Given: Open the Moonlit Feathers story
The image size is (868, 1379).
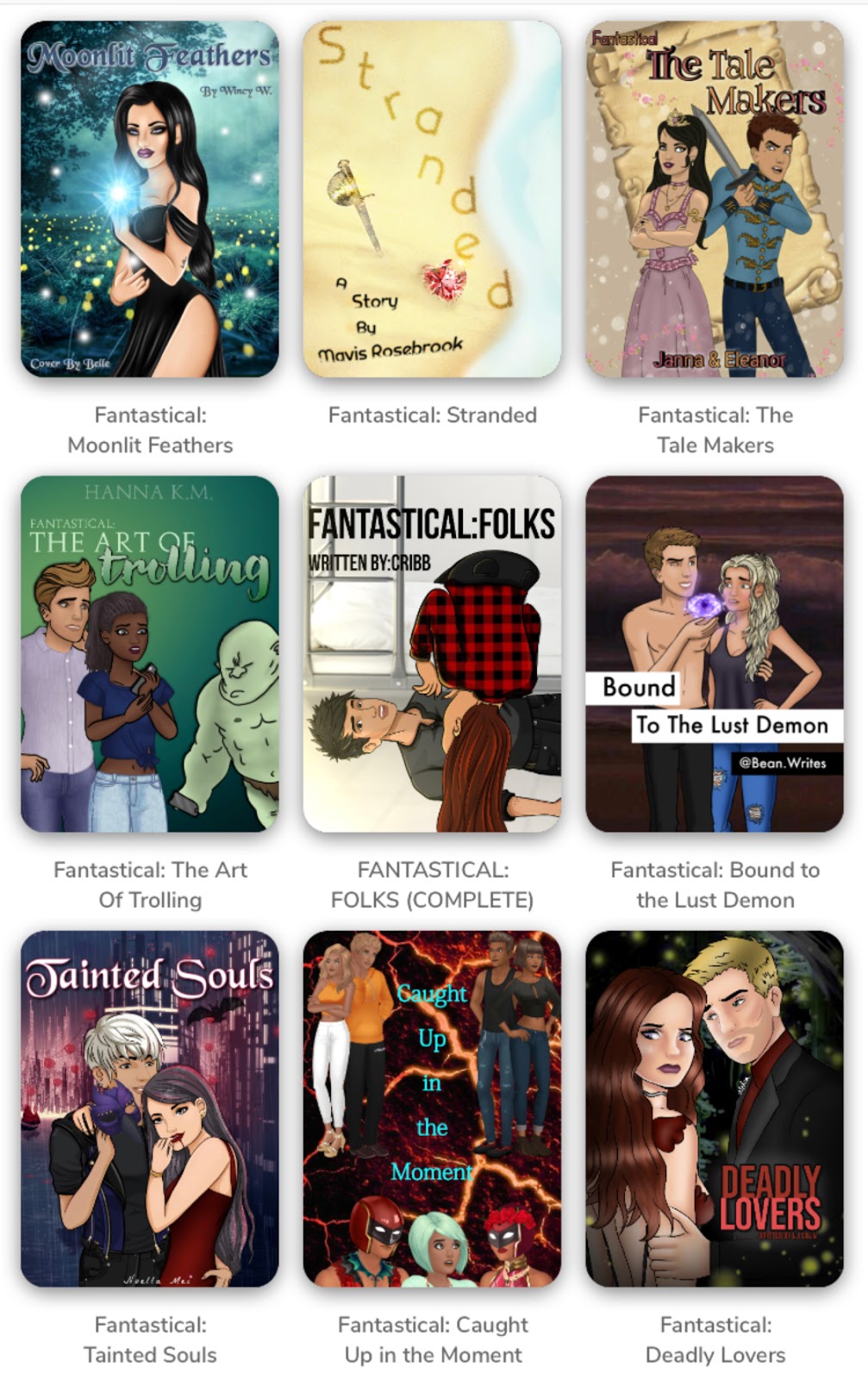Looking at the screenshot, I should click(150, 199).
